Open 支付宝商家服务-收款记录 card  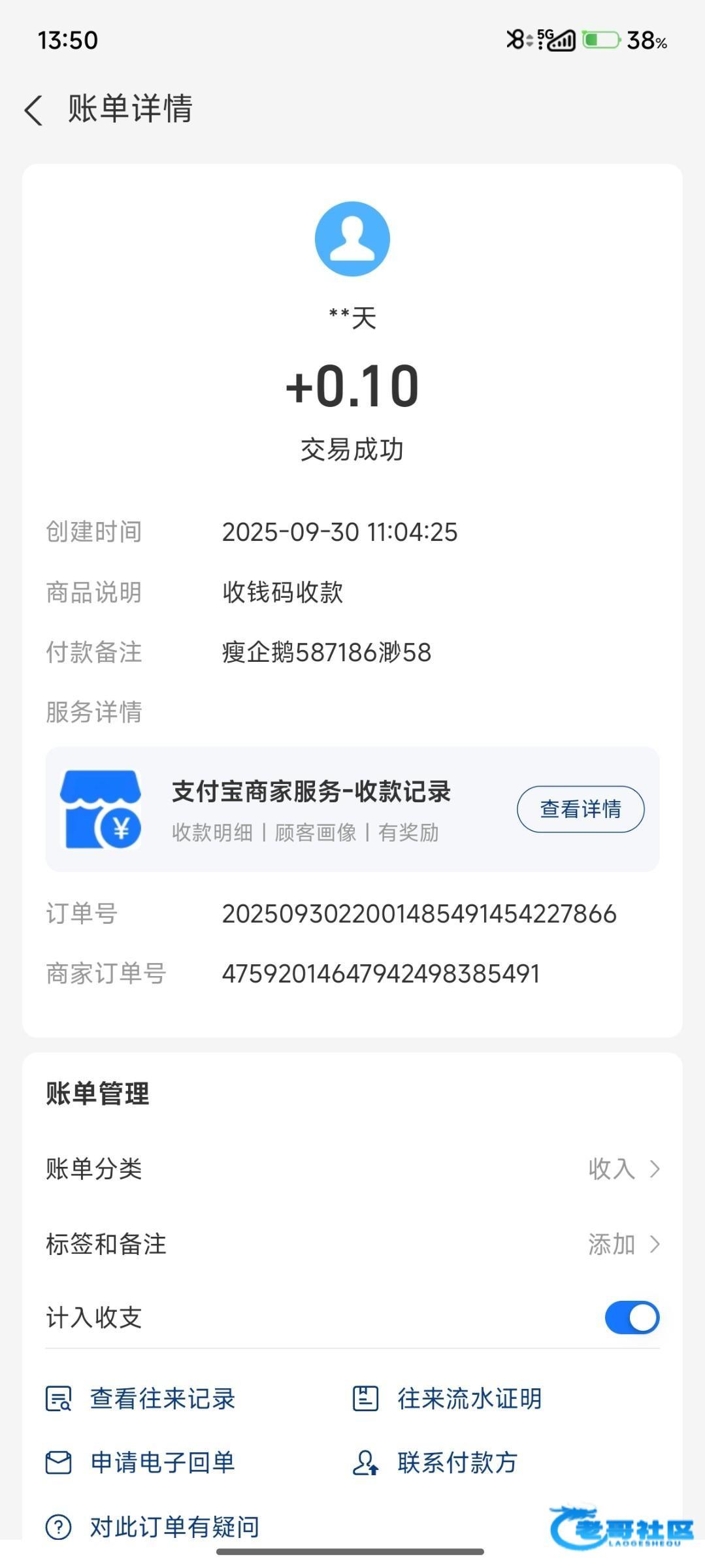pos(311,809)
